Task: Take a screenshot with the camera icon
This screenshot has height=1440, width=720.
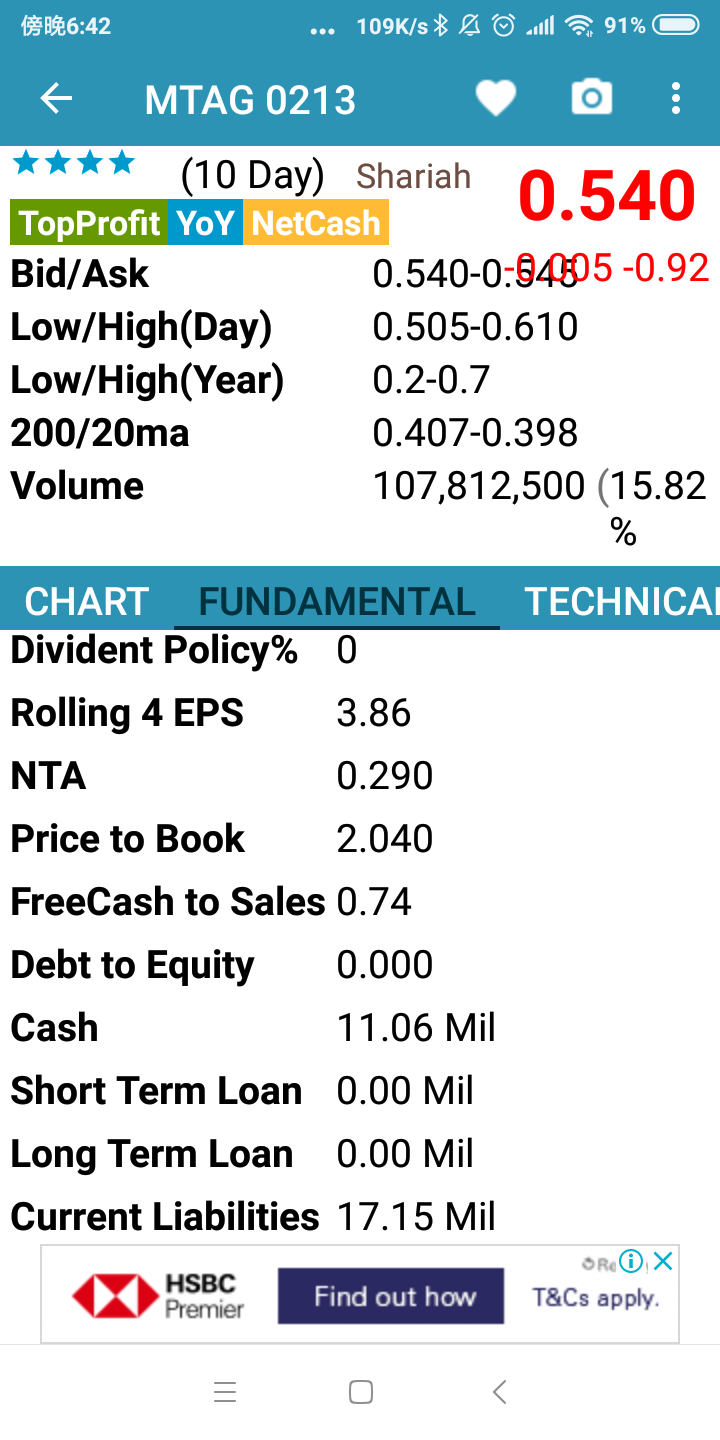Action: 591,99
